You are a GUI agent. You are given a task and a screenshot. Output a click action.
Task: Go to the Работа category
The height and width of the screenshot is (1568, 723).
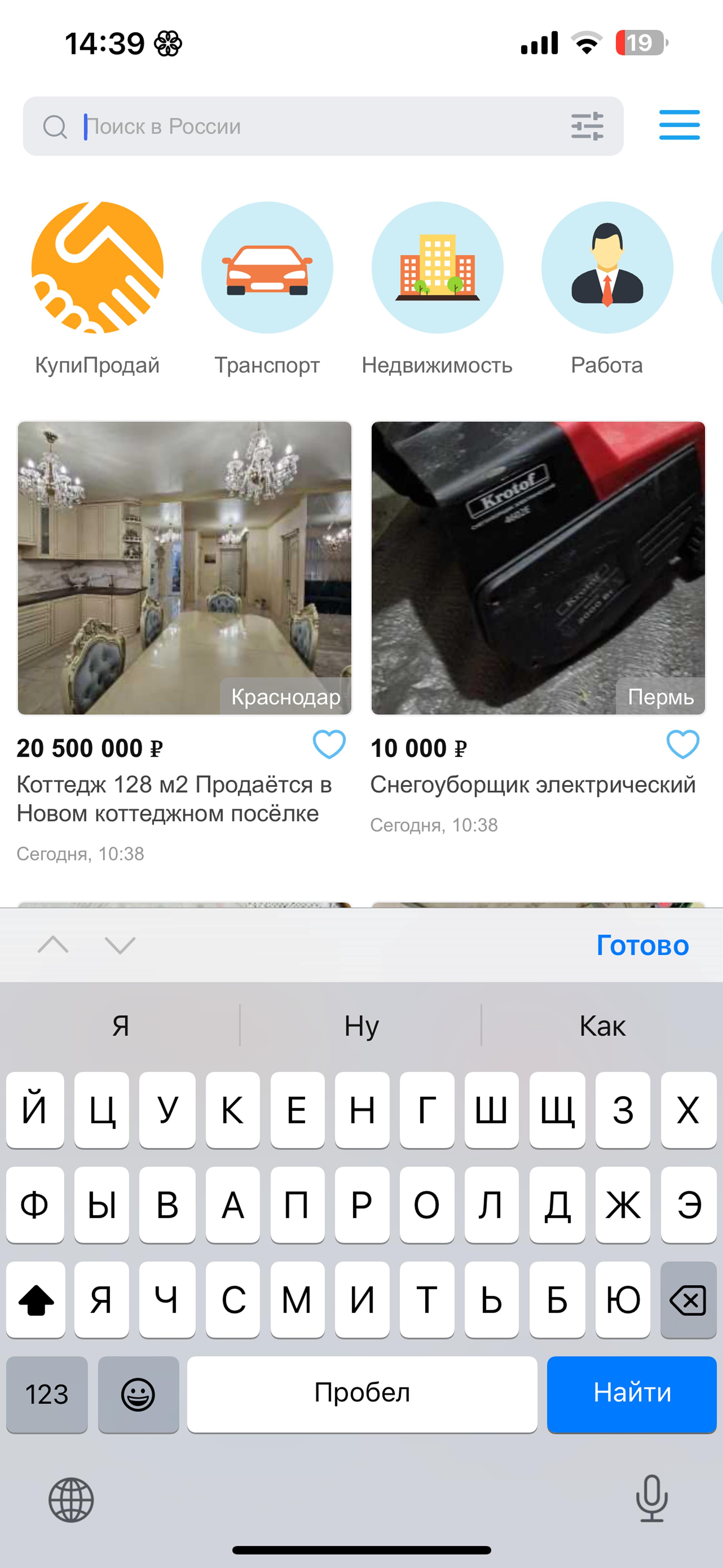[607, 268]
